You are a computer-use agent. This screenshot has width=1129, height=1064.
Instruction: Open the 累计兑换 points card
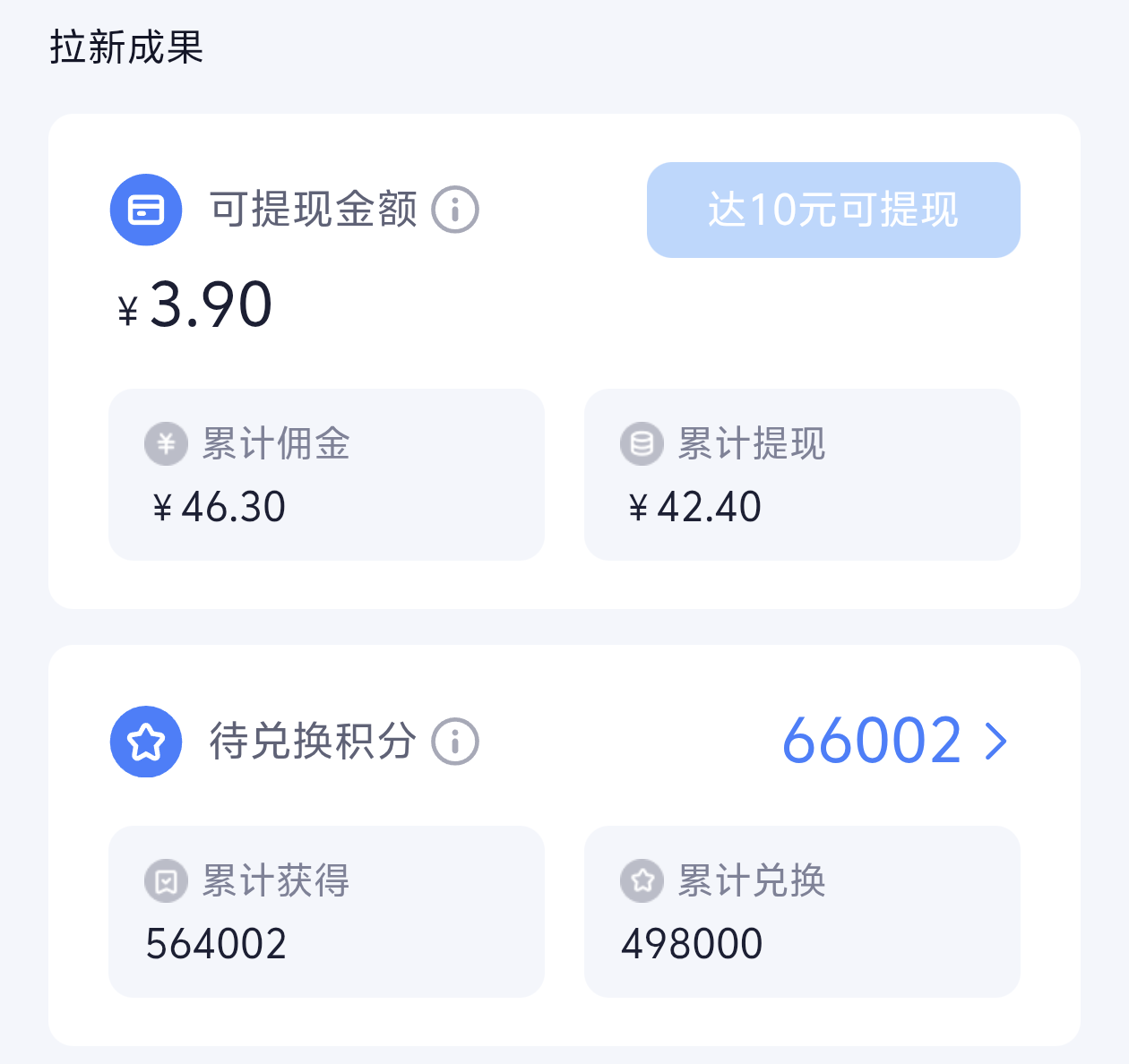pyautogui.click(x=802, y=912)
